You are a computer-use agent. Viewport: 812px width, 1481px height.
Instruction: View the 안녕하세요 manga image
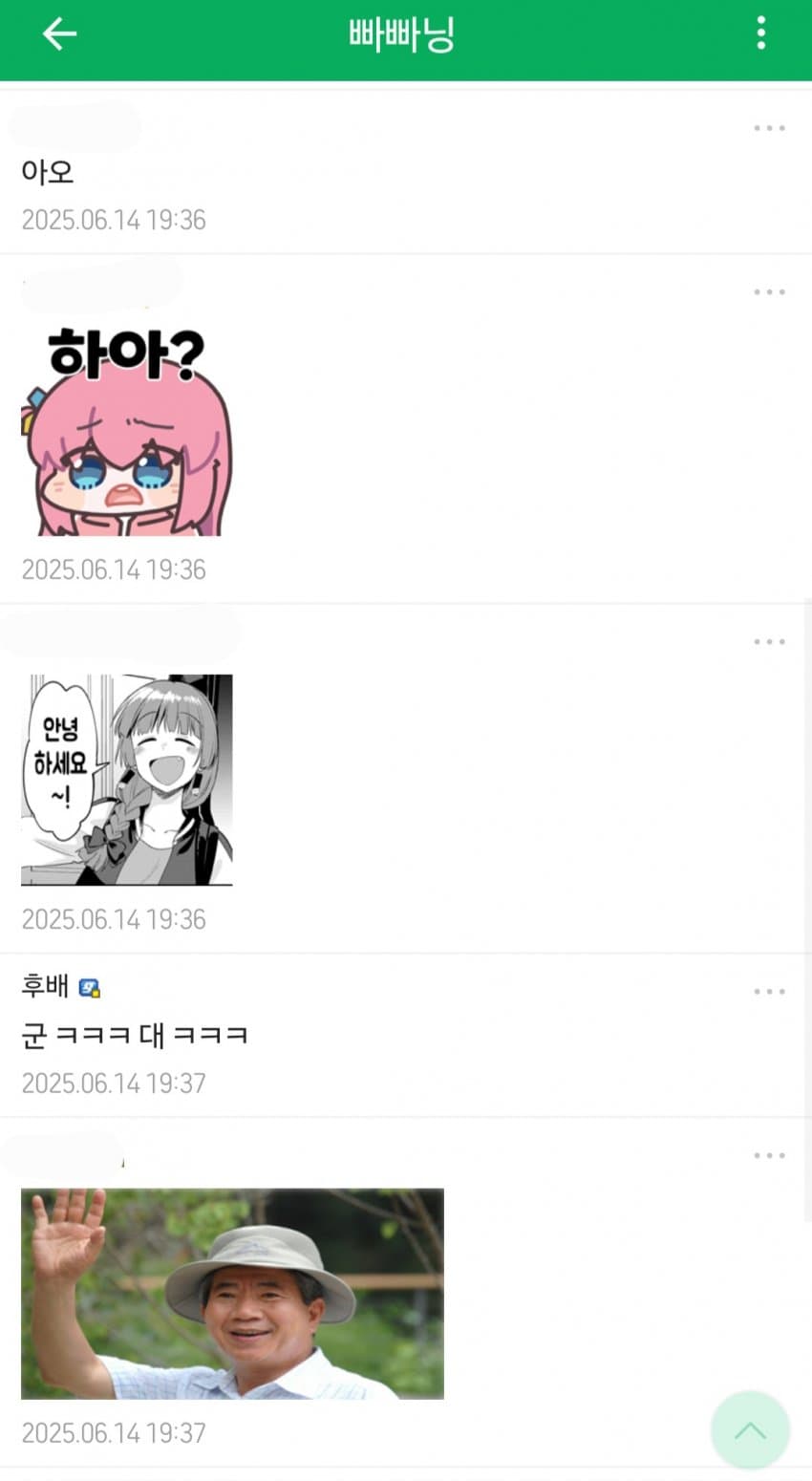(126, 780)
